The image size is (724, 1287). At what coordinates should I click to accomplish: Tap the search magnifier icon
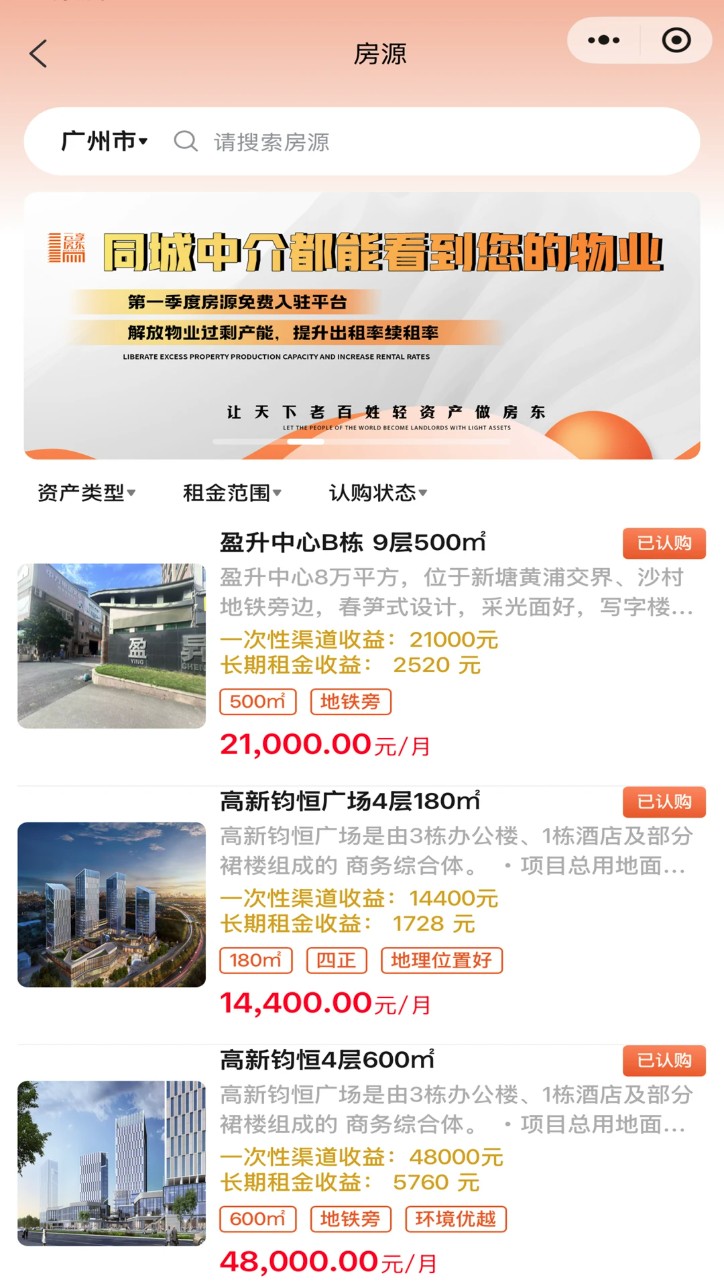(185, 142)
